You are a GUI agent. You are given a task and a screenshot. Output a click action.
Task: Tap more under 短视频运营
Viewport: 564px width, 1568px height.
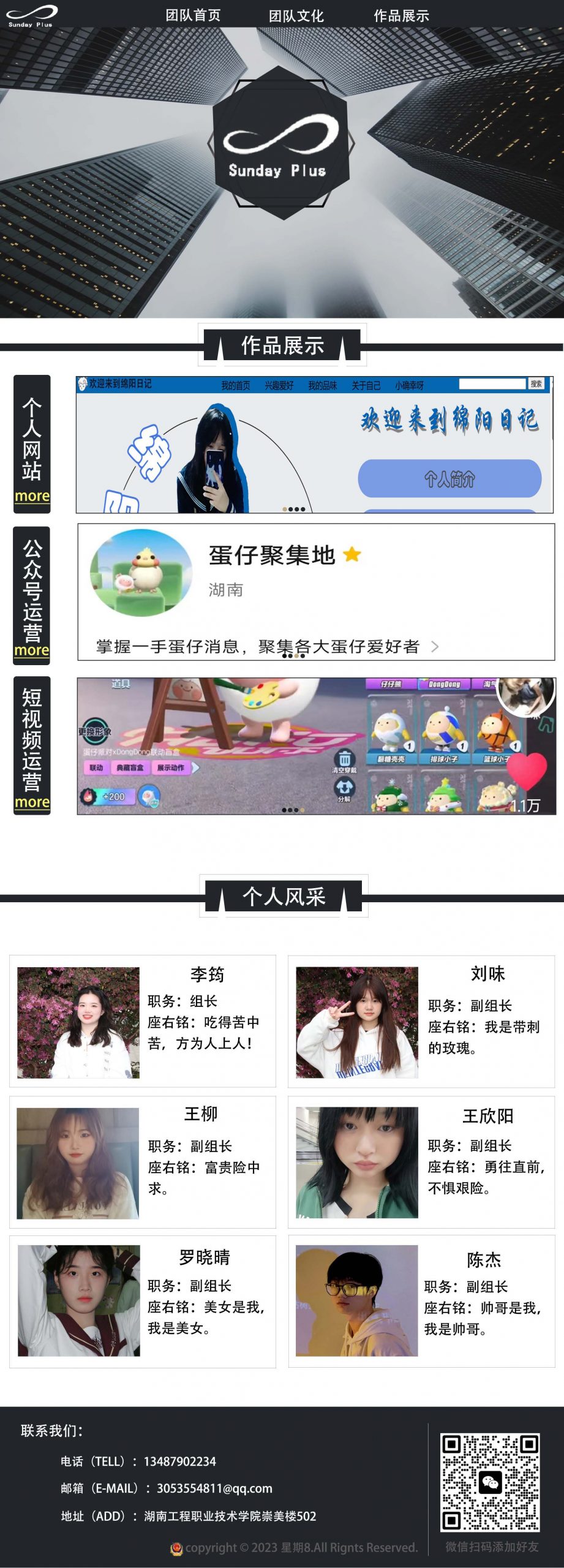(32, 802)
